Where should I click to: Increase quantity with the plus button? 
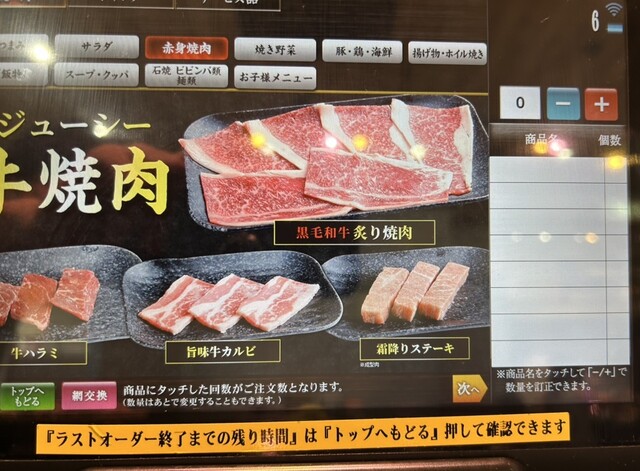pos(601,105)
